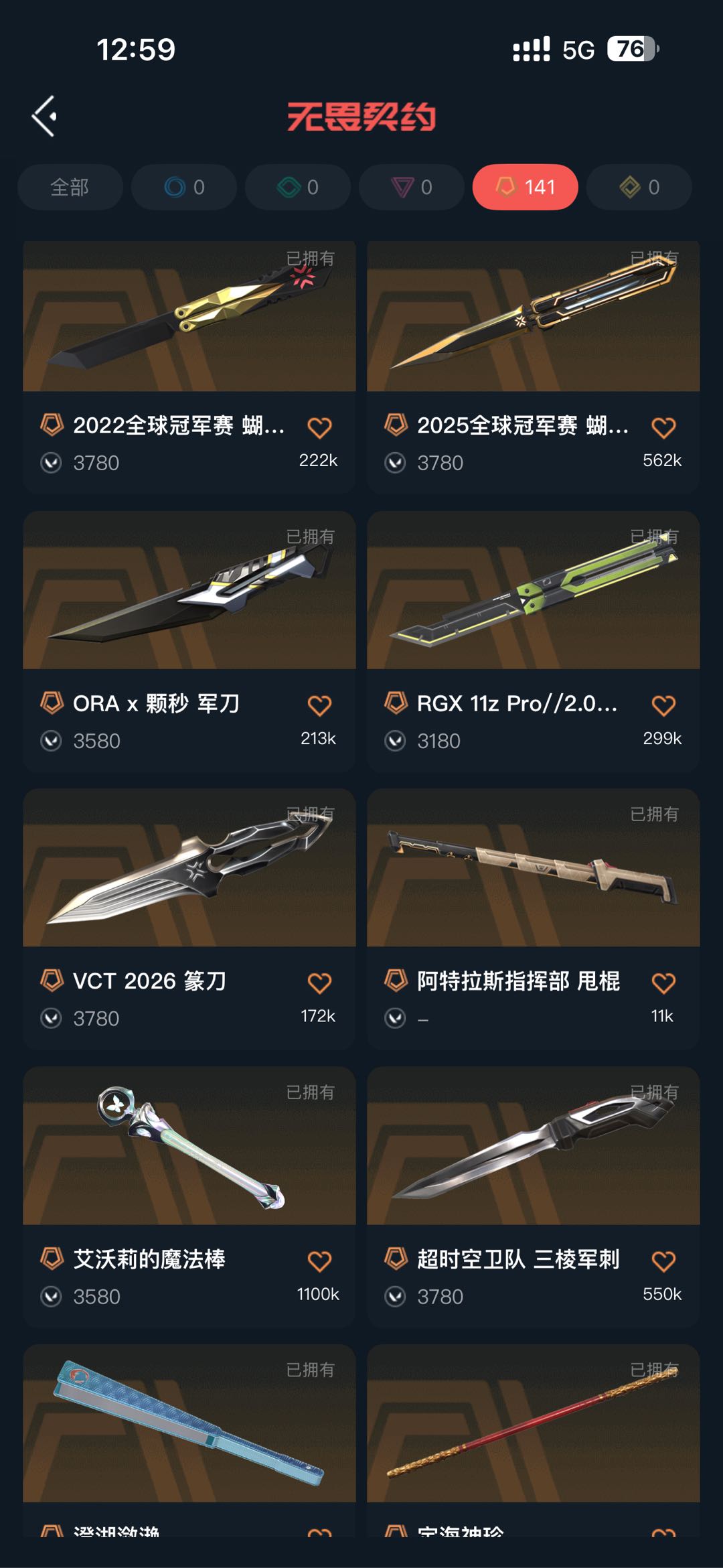The image size is (723, 1568).
Task: Tap the heart on ORA x 颗秒 军刀
Action: [x=319, y=705]
